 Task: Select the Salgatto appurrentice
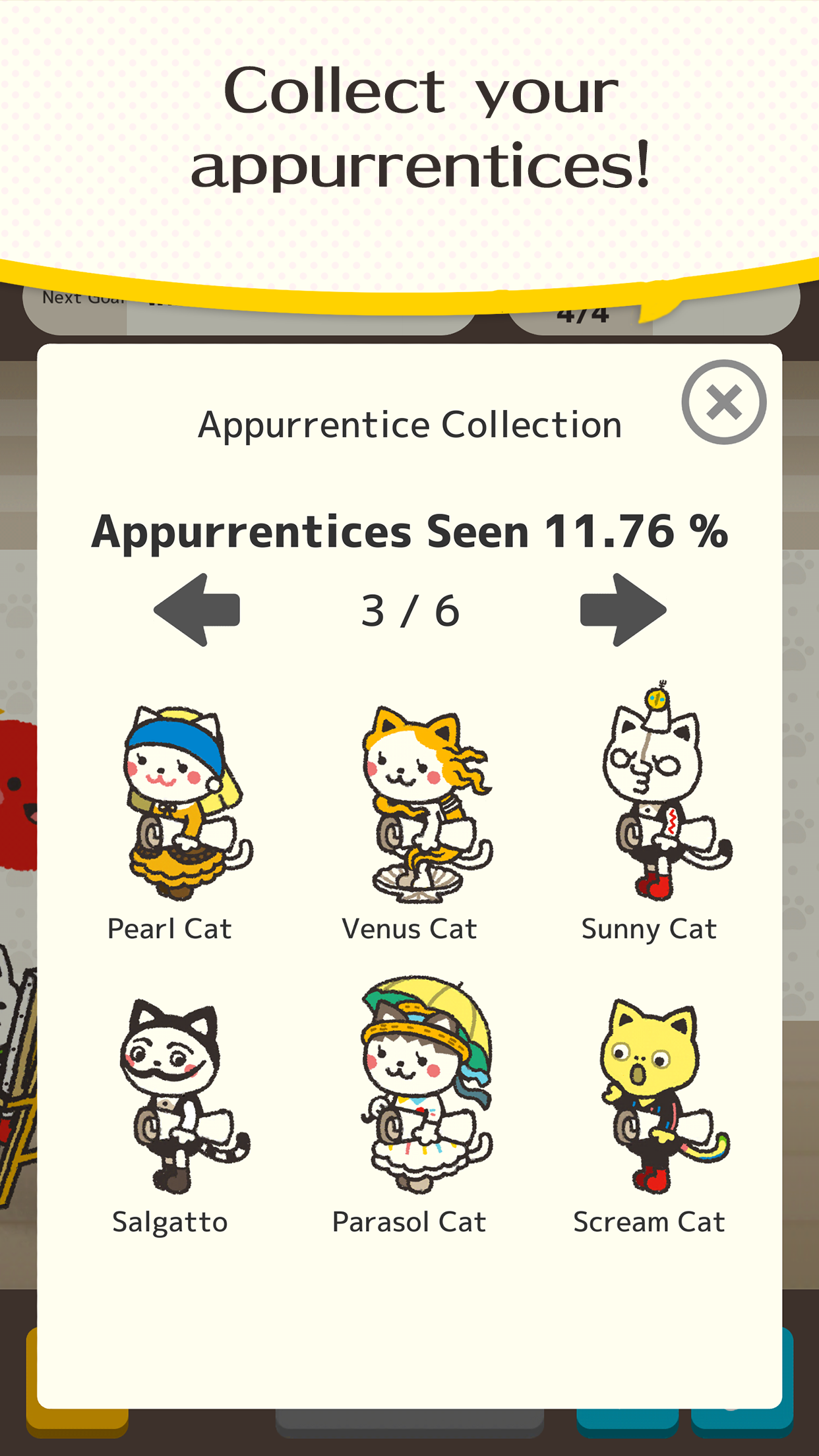(171, 1095)
